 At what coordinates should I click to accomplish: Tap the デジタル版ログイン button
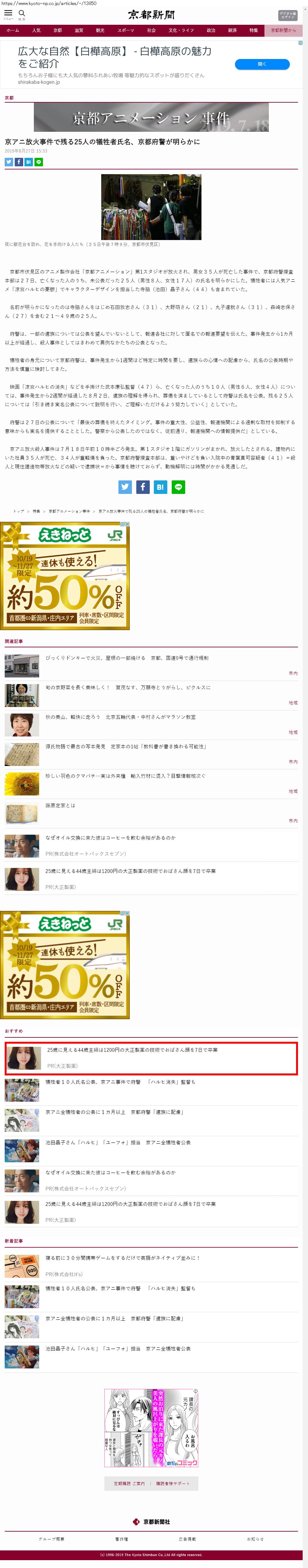pyautogui.click(x=287, y=15)
